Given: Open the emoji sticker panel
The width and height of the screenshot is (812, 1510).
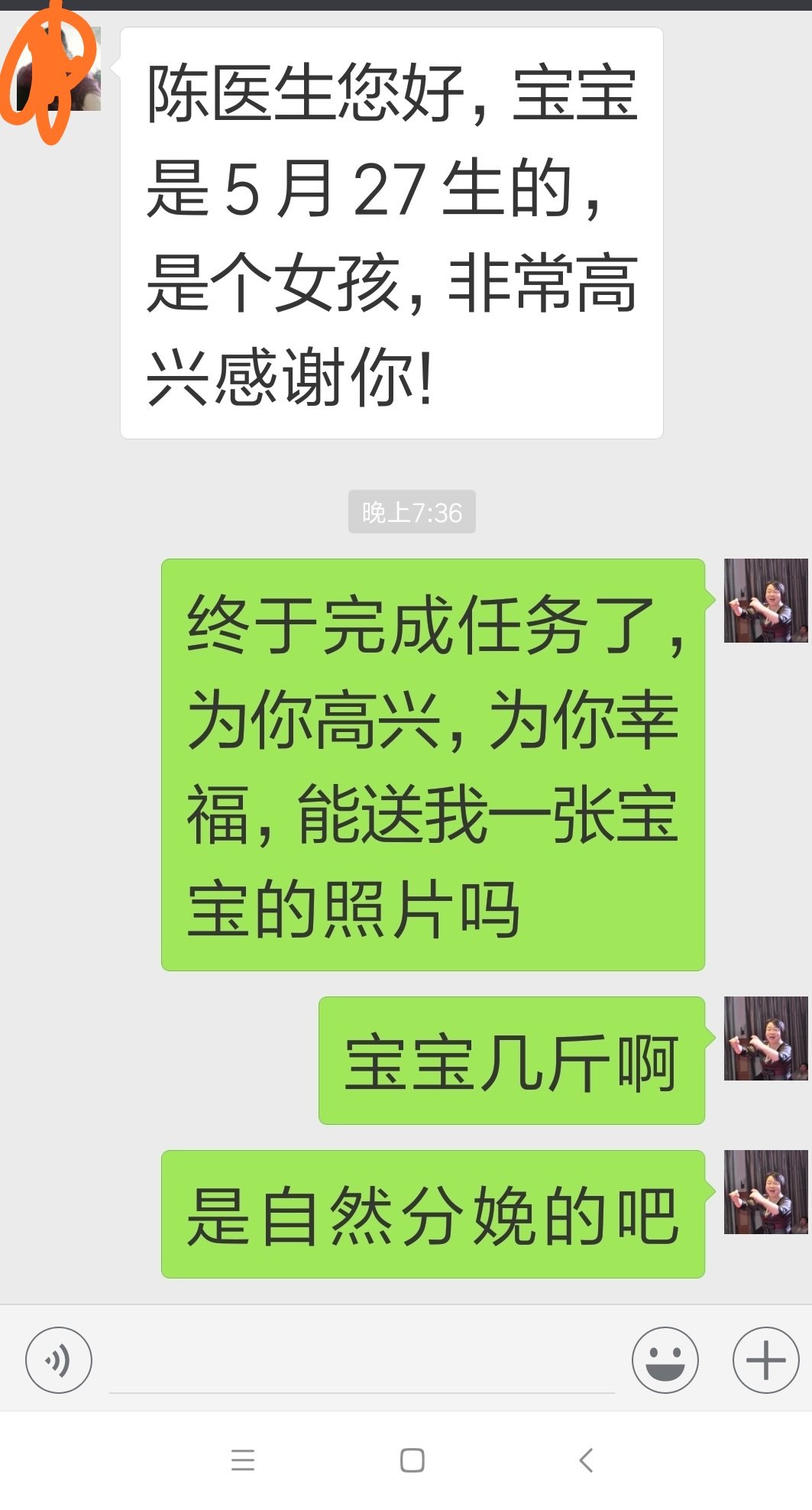Looking at the screenshot, I should [x=665, y=1360].
